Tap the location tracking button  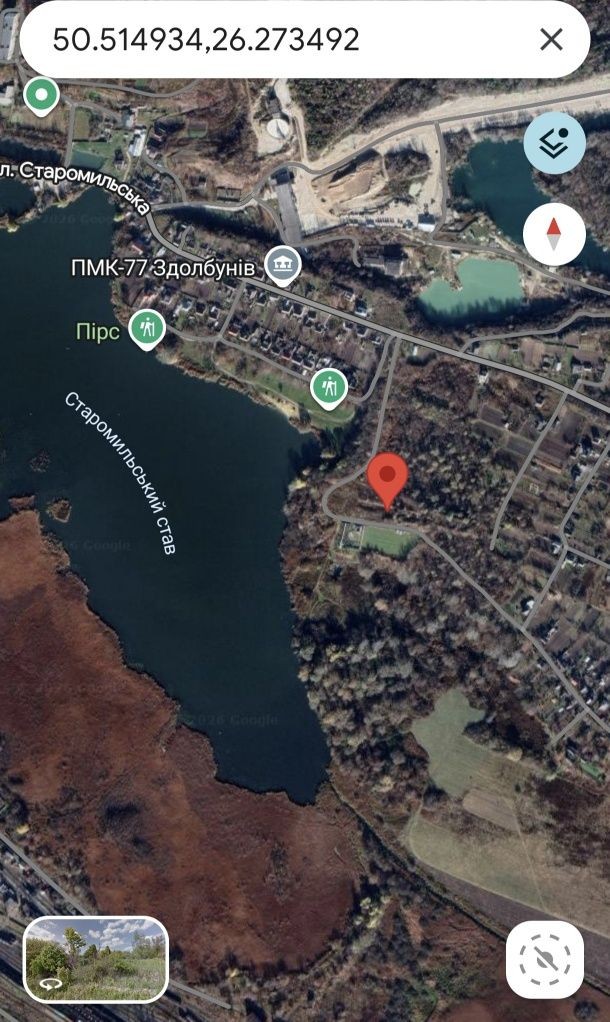click(544, 959)
